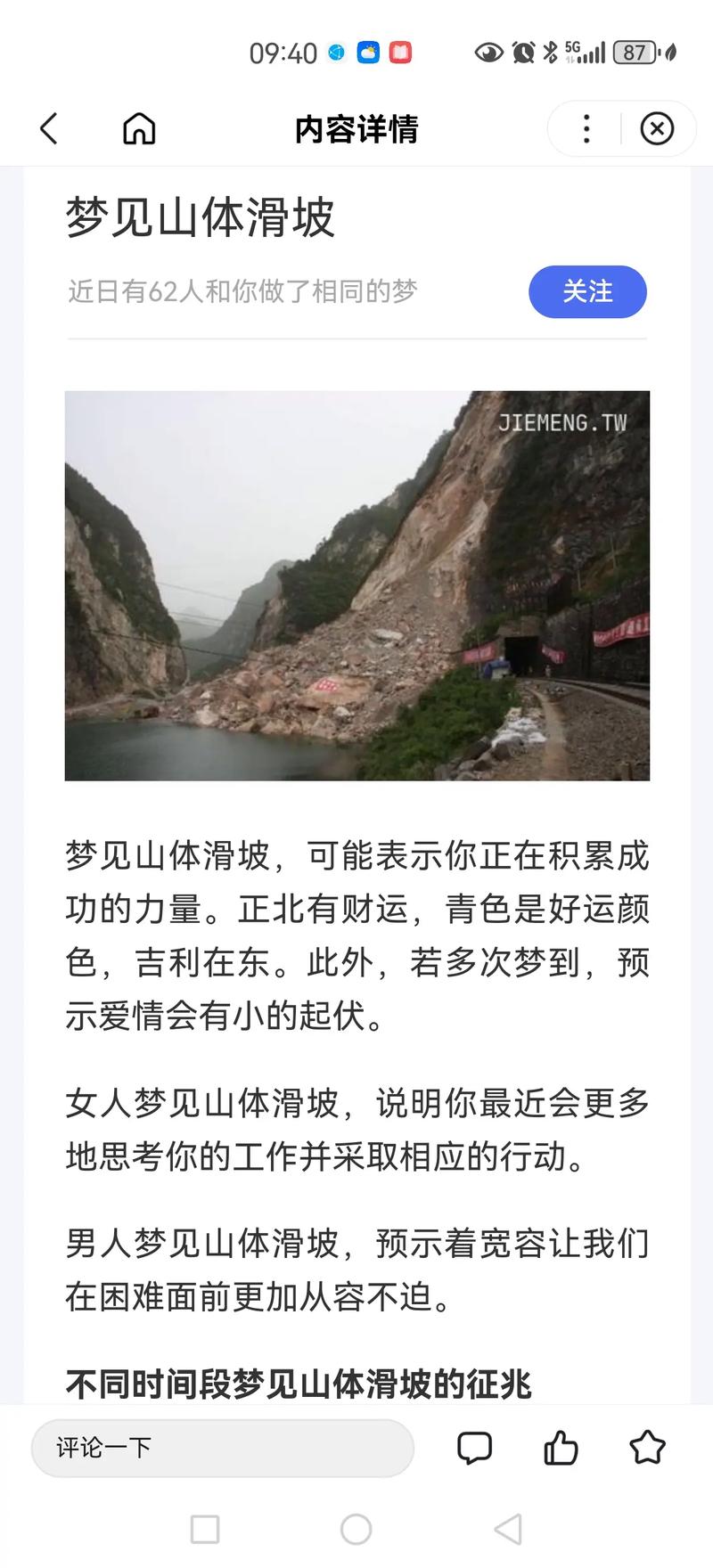Tap the square recent-apps navigation button
713x1568 pixels.
point(205,1531)
